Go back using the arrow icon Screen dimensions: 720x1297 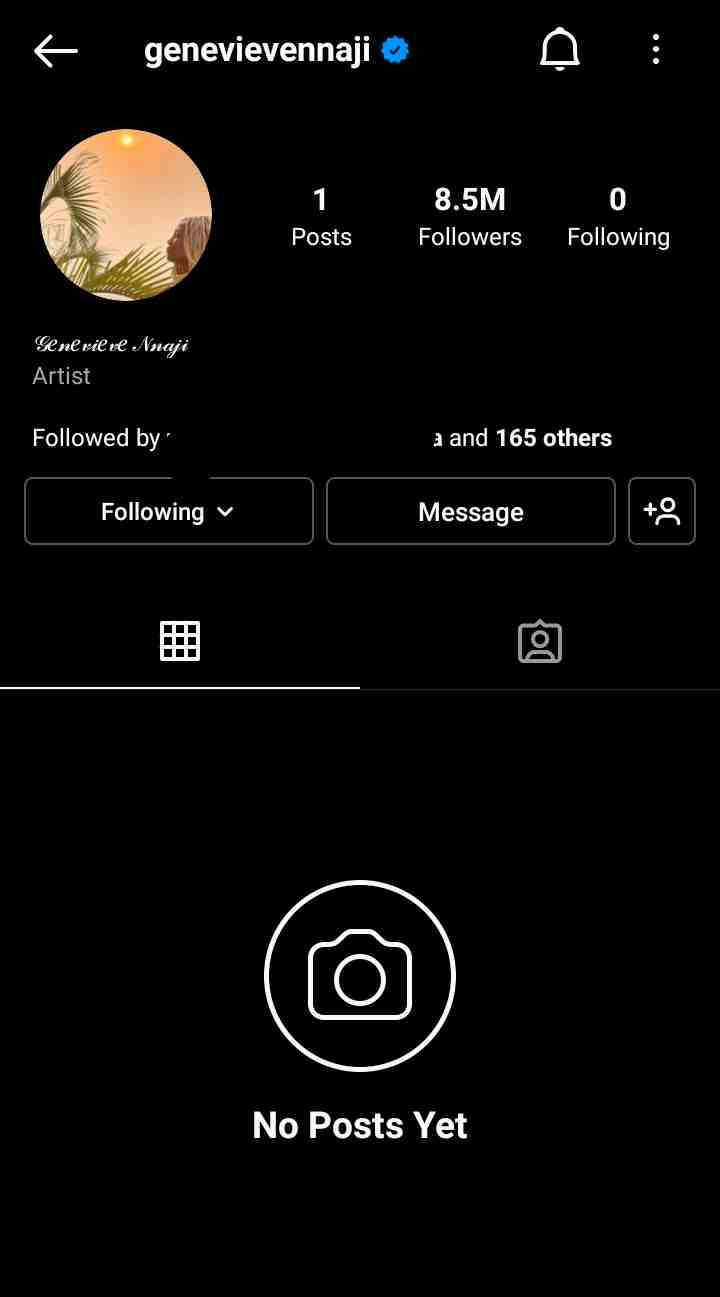tap(56, 50)
